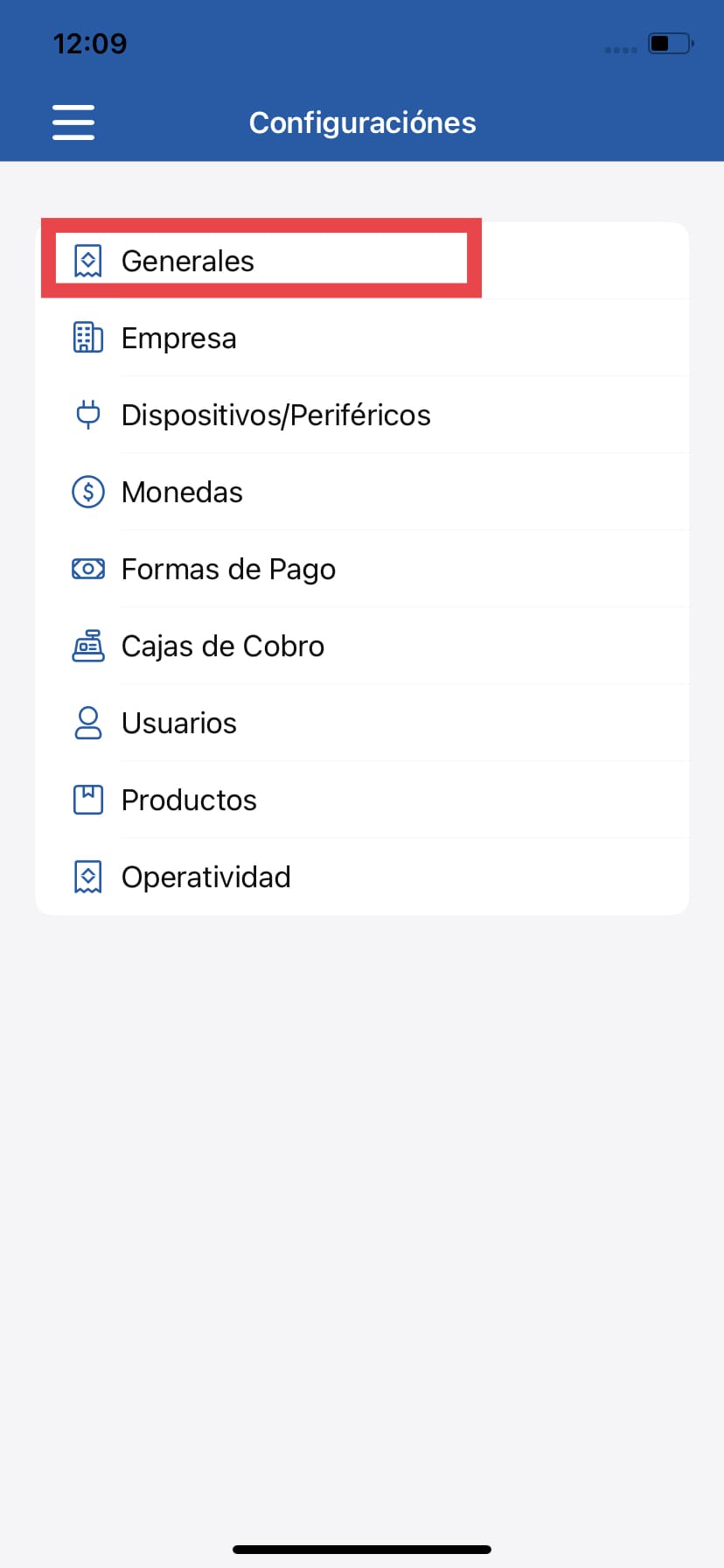
Task: Tap the receipt icon next to Operatividad
Action: tap(87, 875)
